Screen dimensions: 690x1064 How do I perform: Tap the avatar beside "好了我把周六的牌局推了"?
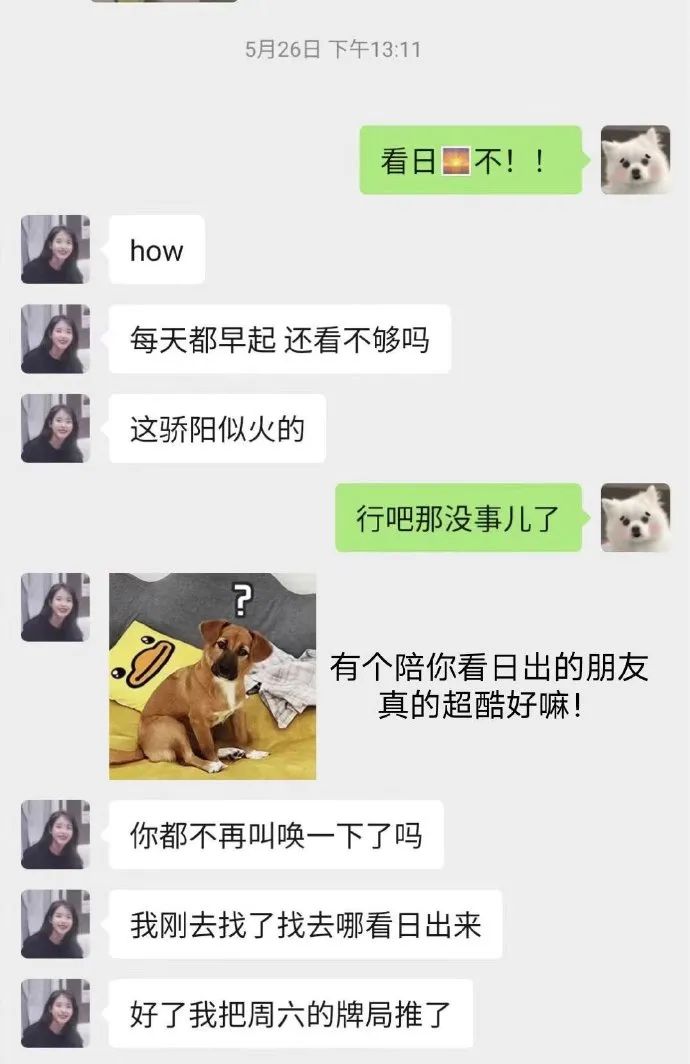point(56,1013)
